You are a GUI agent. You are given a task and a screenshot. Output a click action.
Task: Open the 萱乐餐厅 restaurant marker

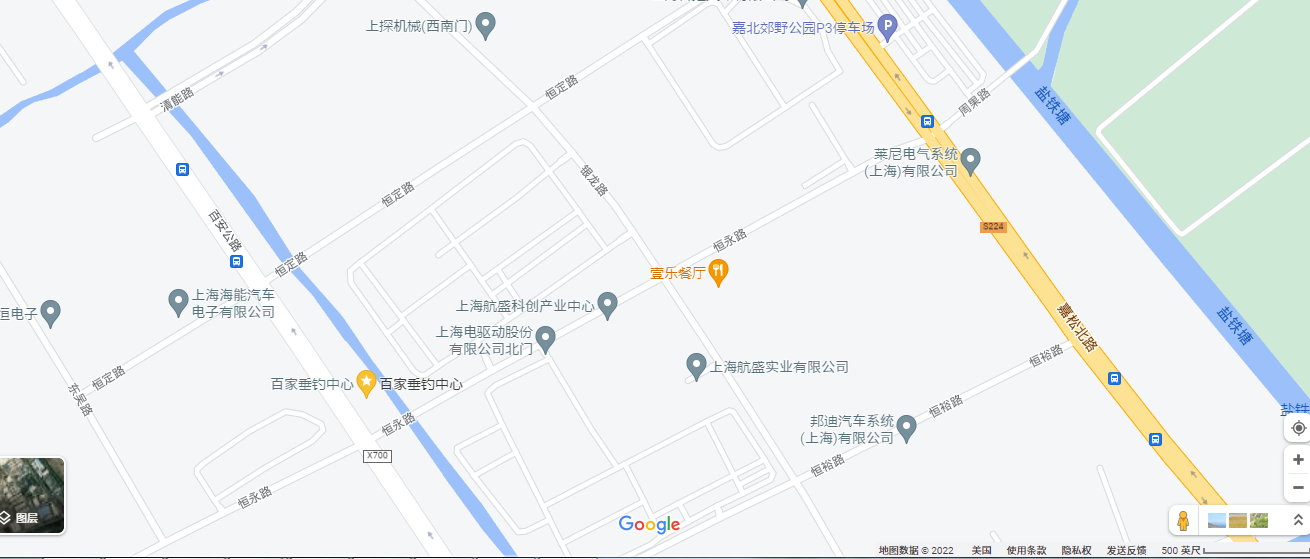coord(718,272)
